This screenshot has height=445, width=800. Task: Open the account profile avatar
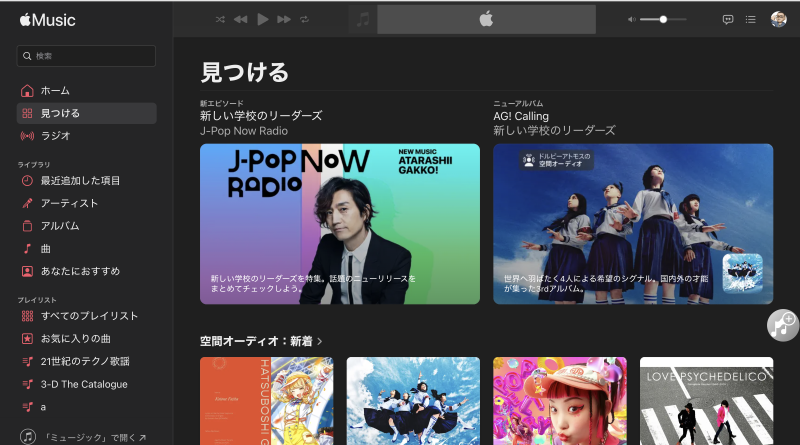(778, 19)
